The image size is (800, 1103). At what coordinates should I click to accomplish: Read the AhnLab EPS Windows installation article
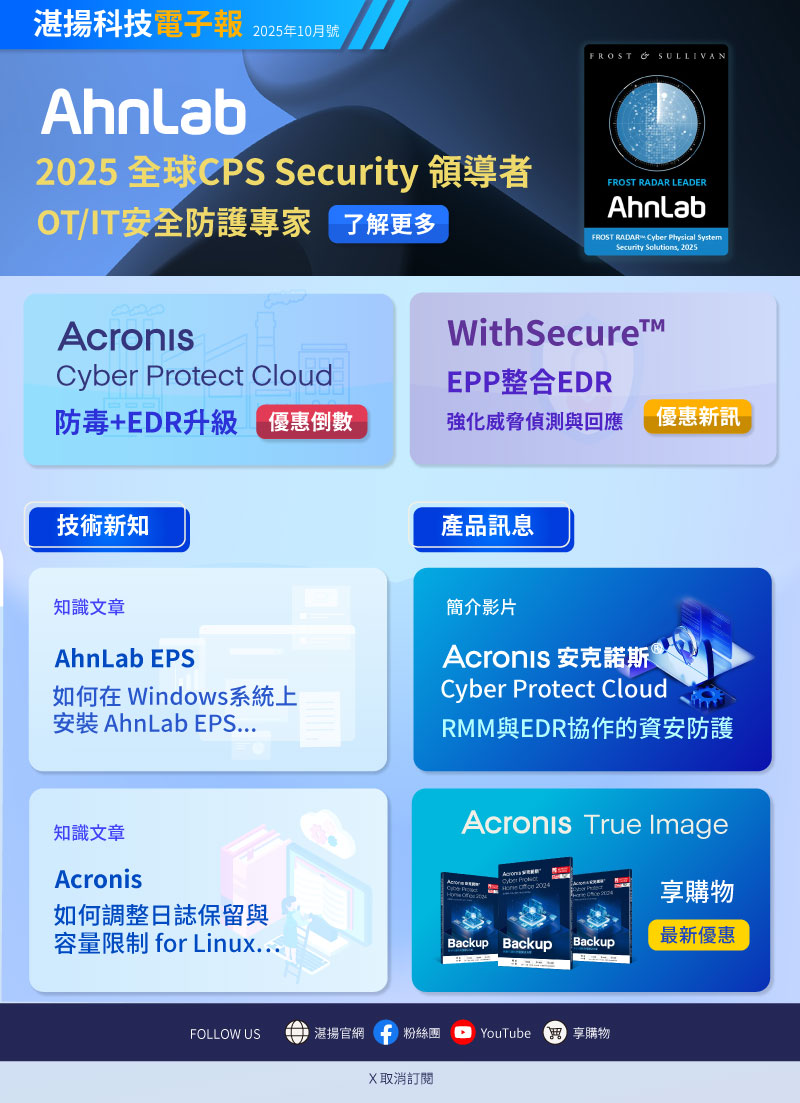pyautogui.click(x=208, y=669)
